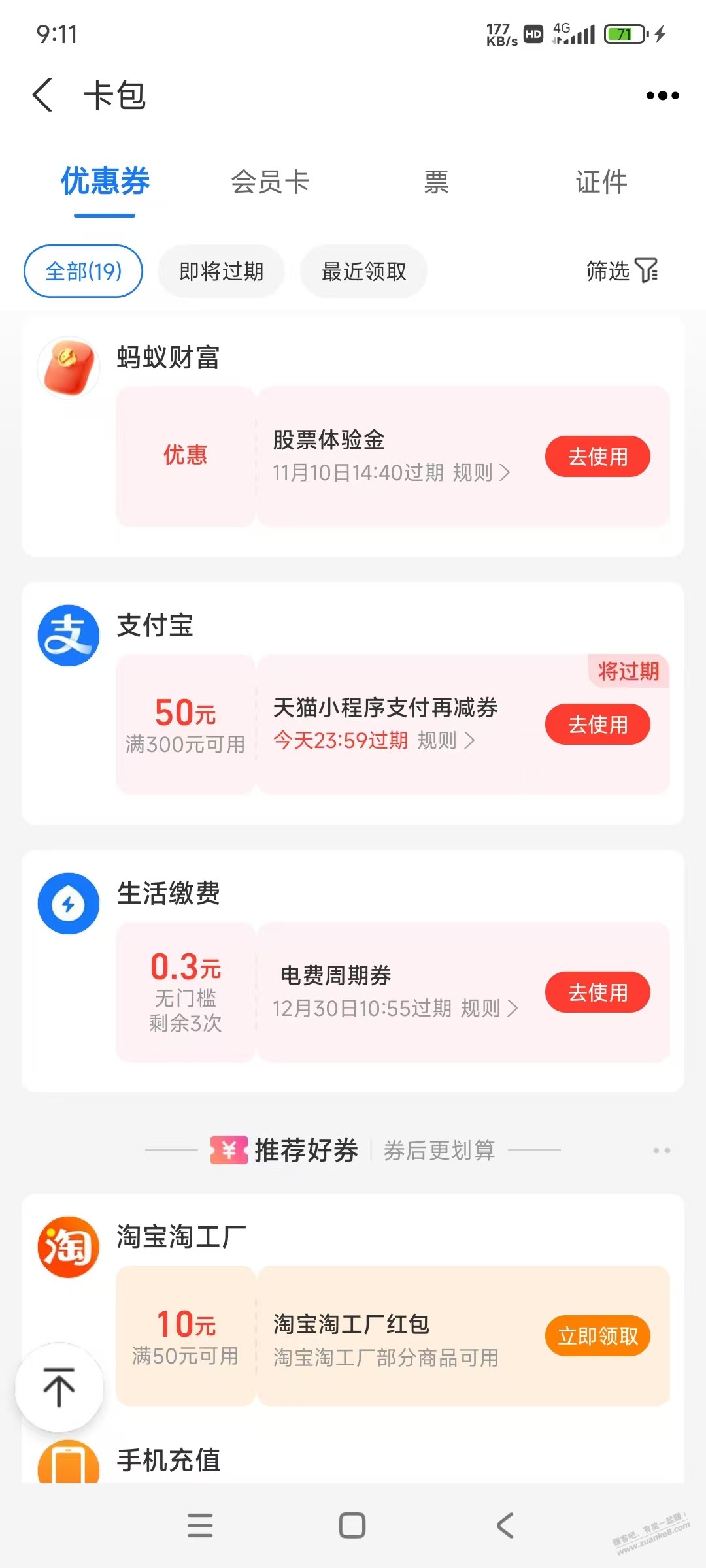Click the Alipay logo icon beside 支付宝

click(68, 636)
